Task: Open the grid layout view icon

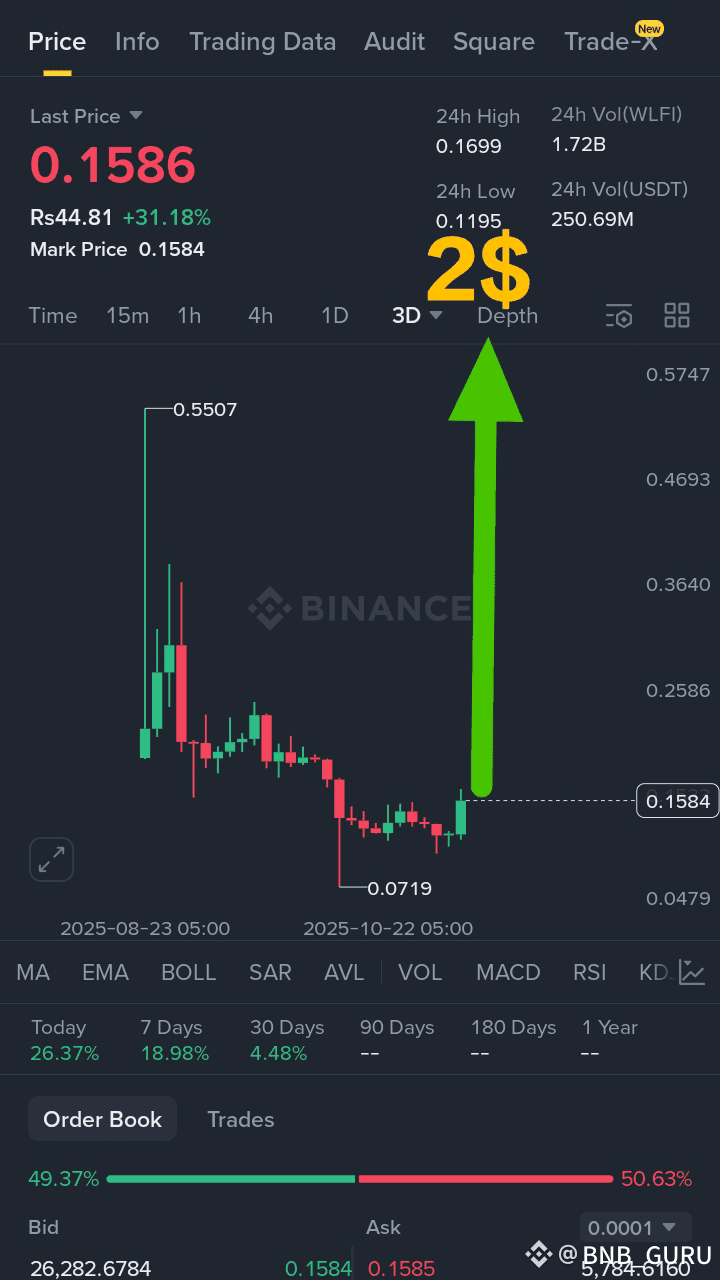Action: [677, 315]
